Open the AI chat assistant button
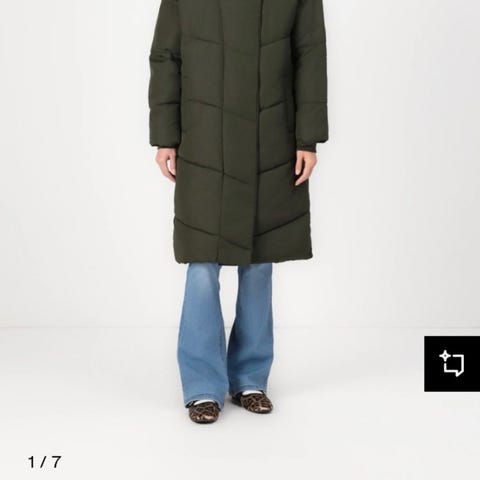The width and height of the screenshot is (480, 480). click(x=452, y=364)
